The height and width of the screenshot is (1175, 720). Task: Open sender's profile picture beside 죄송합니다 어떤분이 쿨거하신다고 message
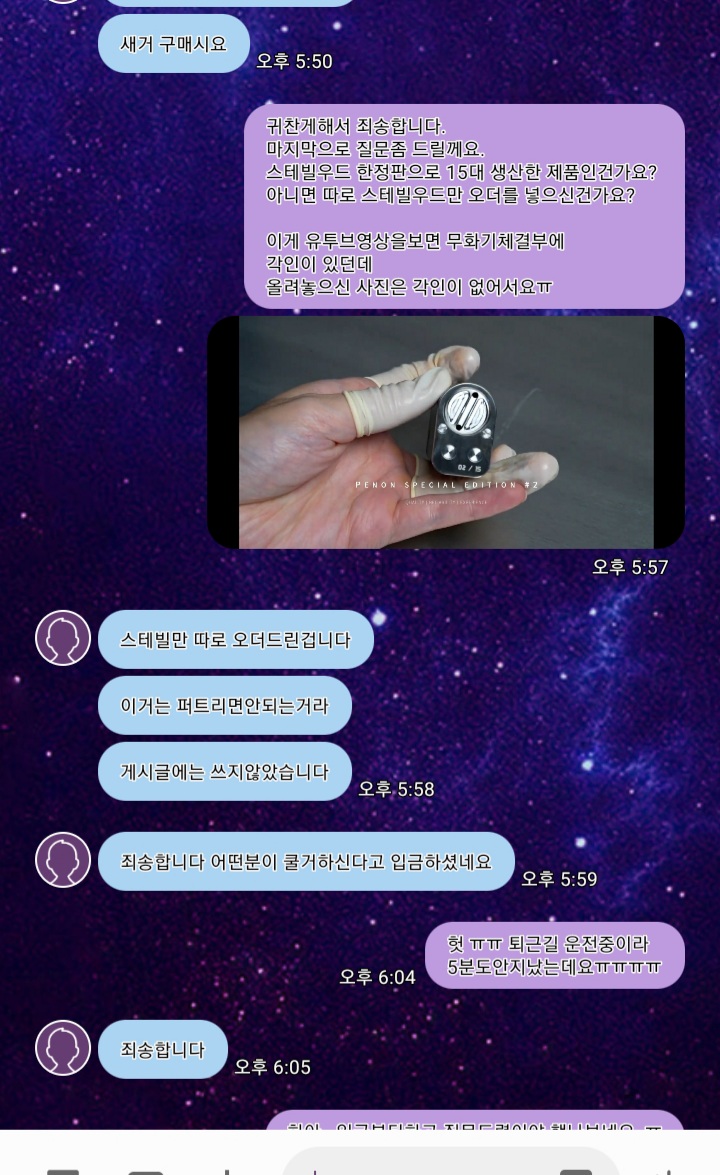(x=63, y=860)
